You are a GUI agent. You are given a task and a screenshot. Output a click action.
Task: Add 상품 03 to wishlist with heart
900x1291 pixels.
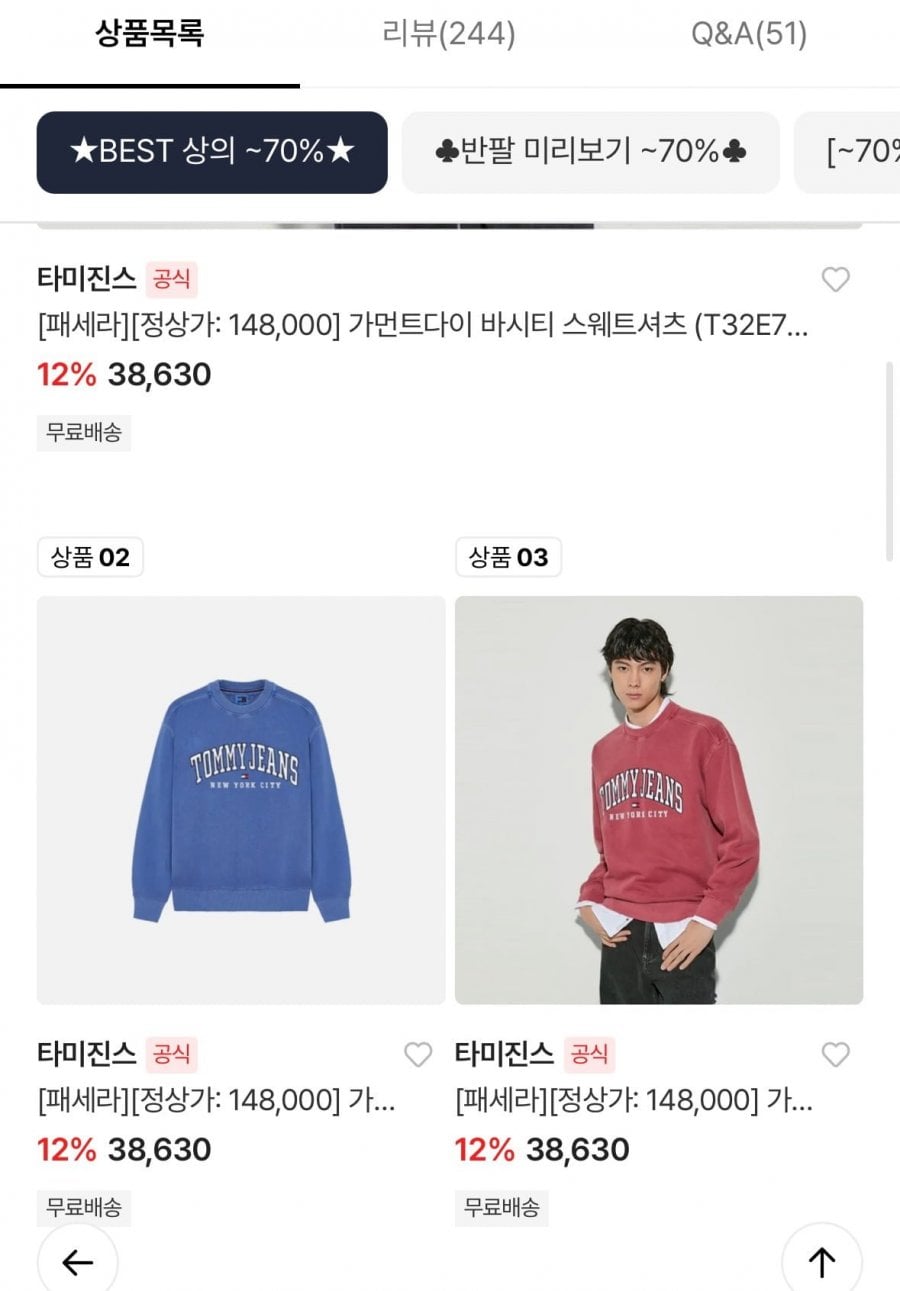(x=835, y=1055)
